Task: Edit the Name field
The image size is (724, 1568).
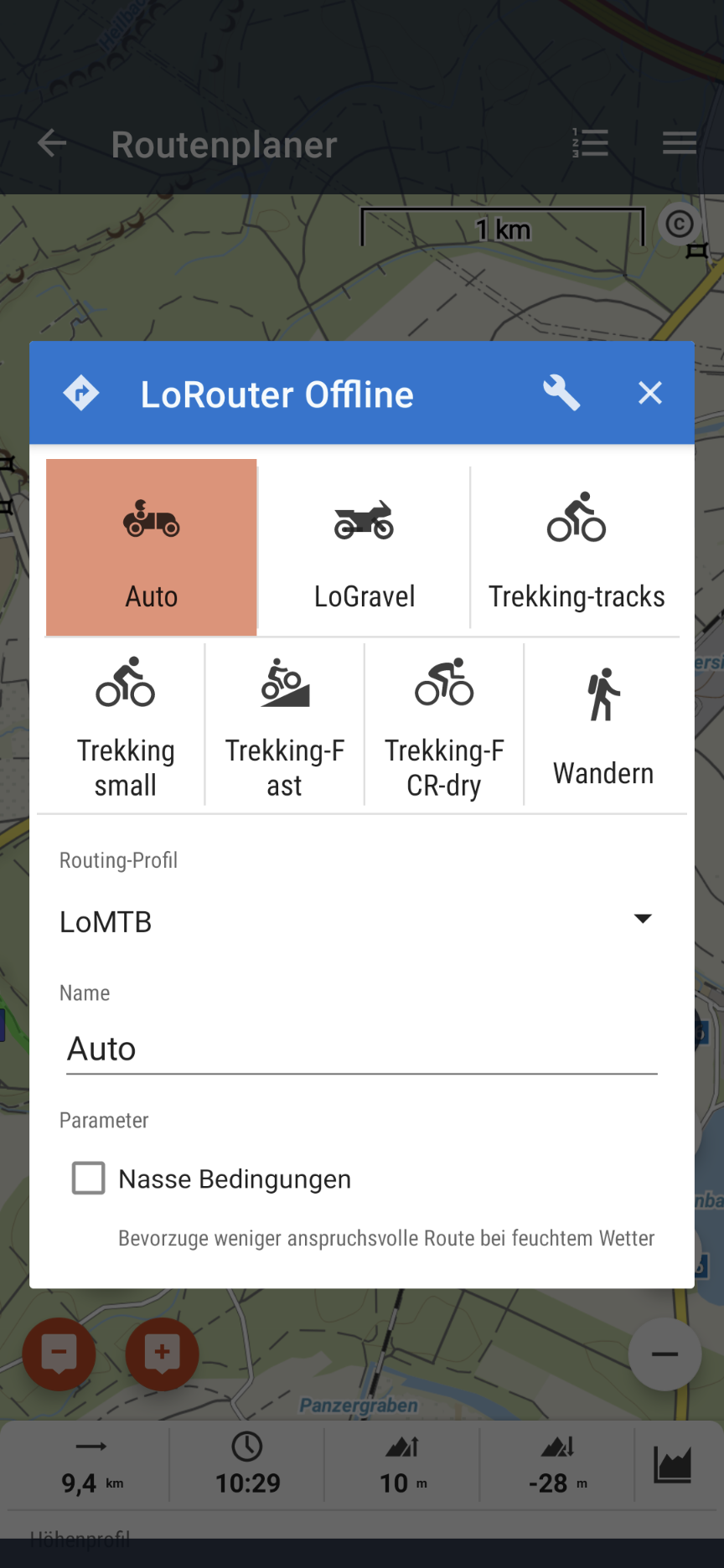Action: [x=360, y=1049]
